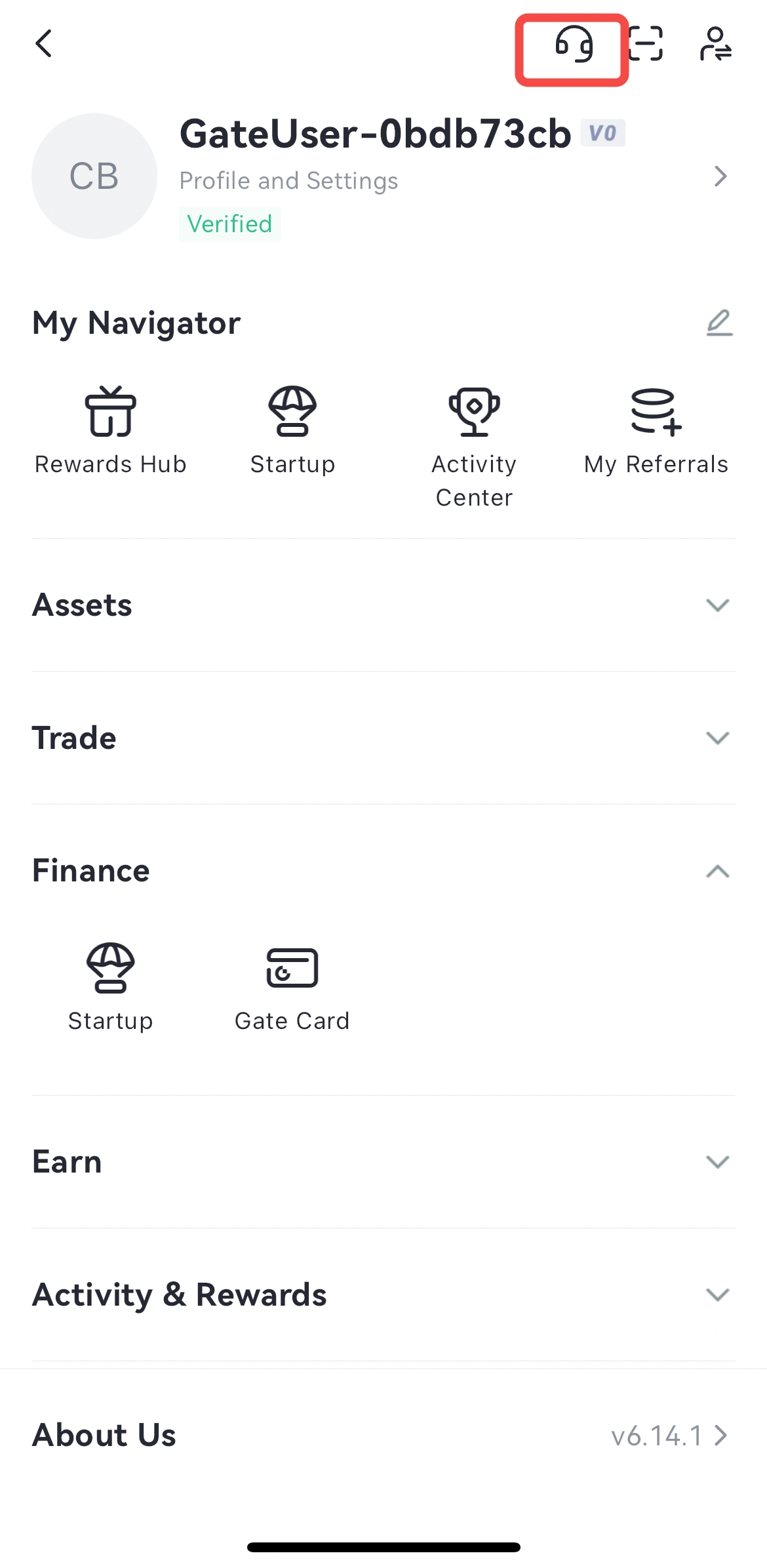Expand the Earn section

[x=717, y=1162]
